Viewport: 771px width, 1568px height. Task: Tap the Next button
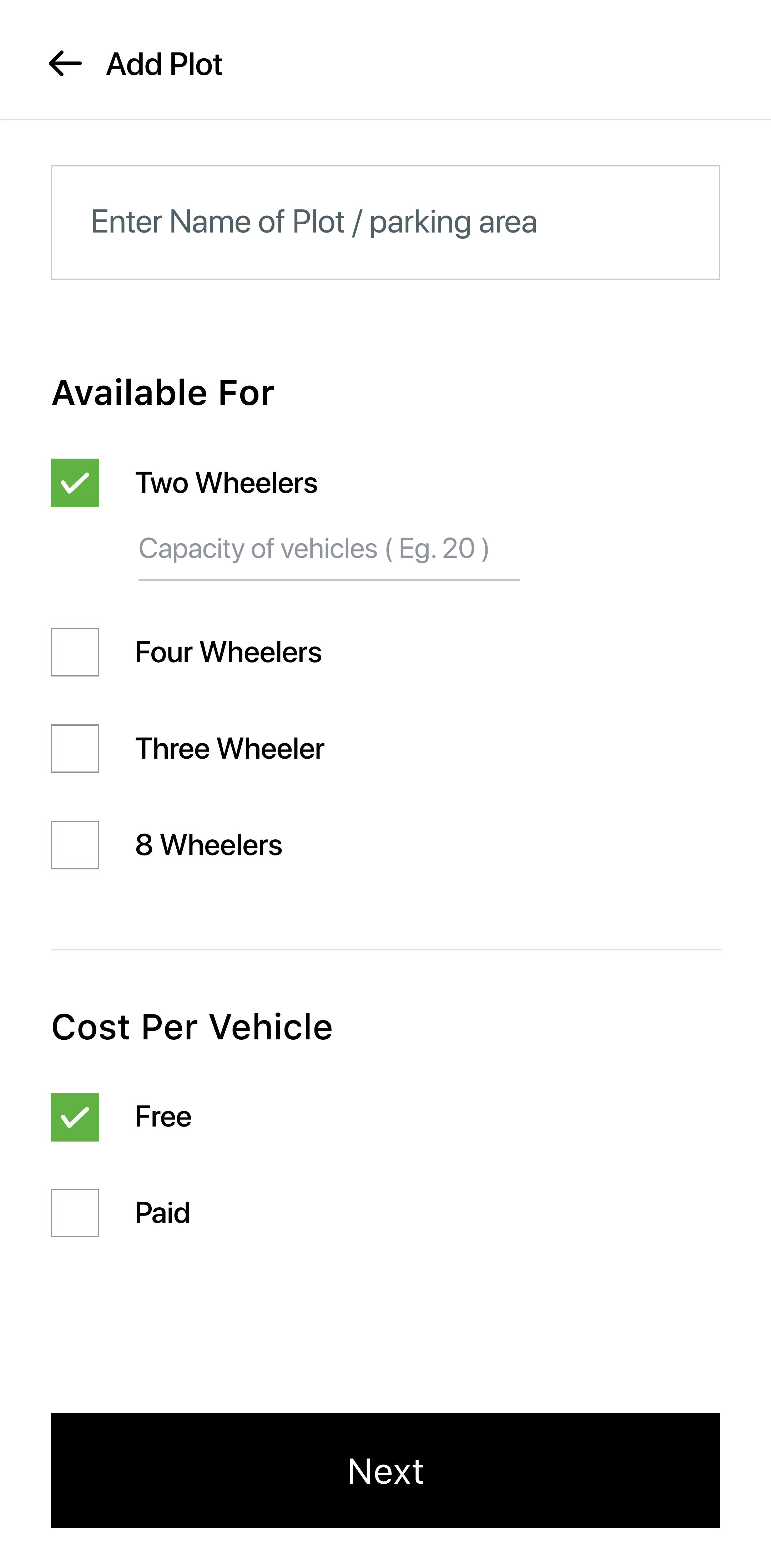(x=385, y=1470)
